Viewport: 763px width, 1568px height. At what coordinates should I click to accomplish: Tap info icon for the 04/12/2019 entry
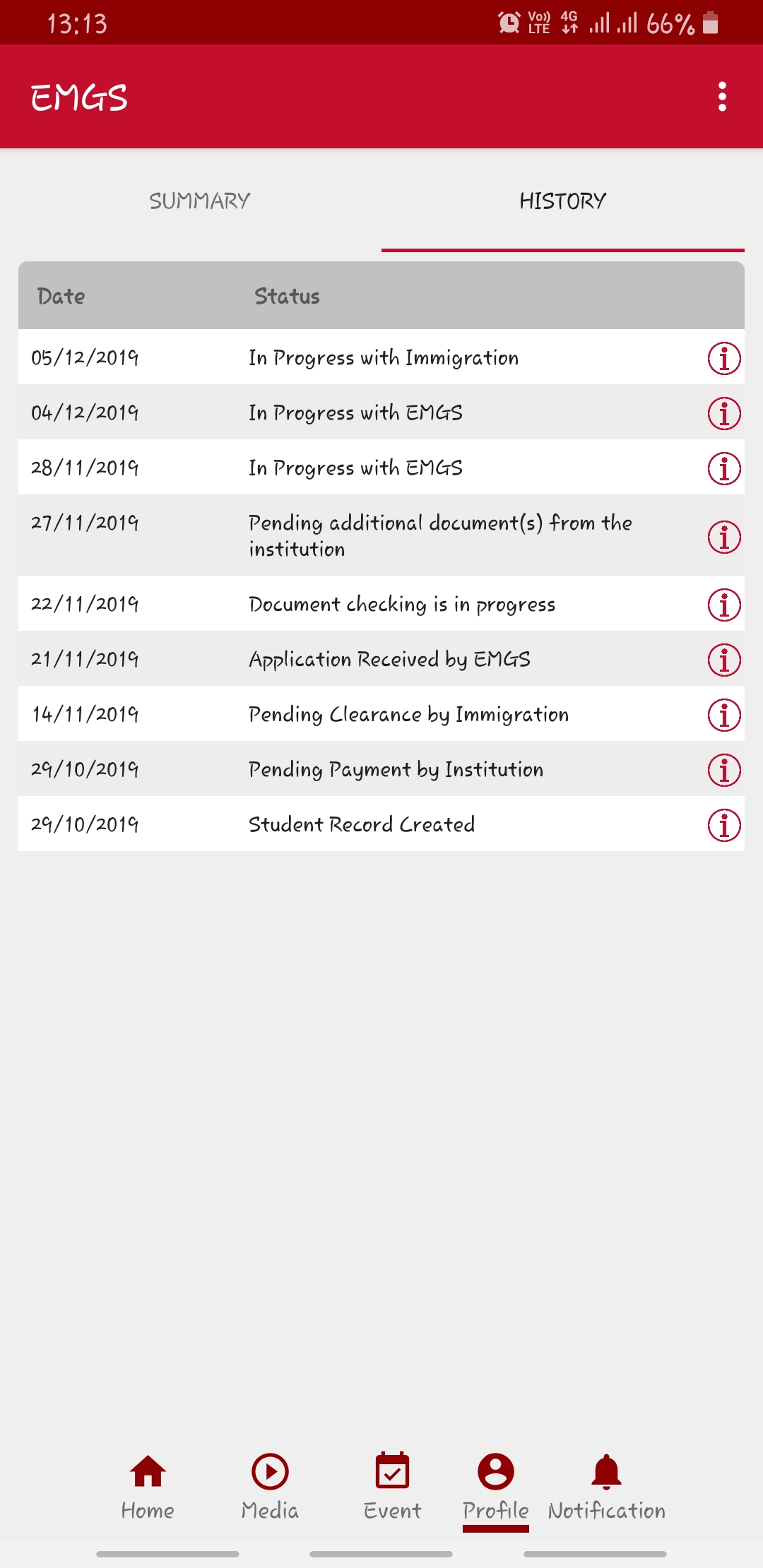coord(723,413)
